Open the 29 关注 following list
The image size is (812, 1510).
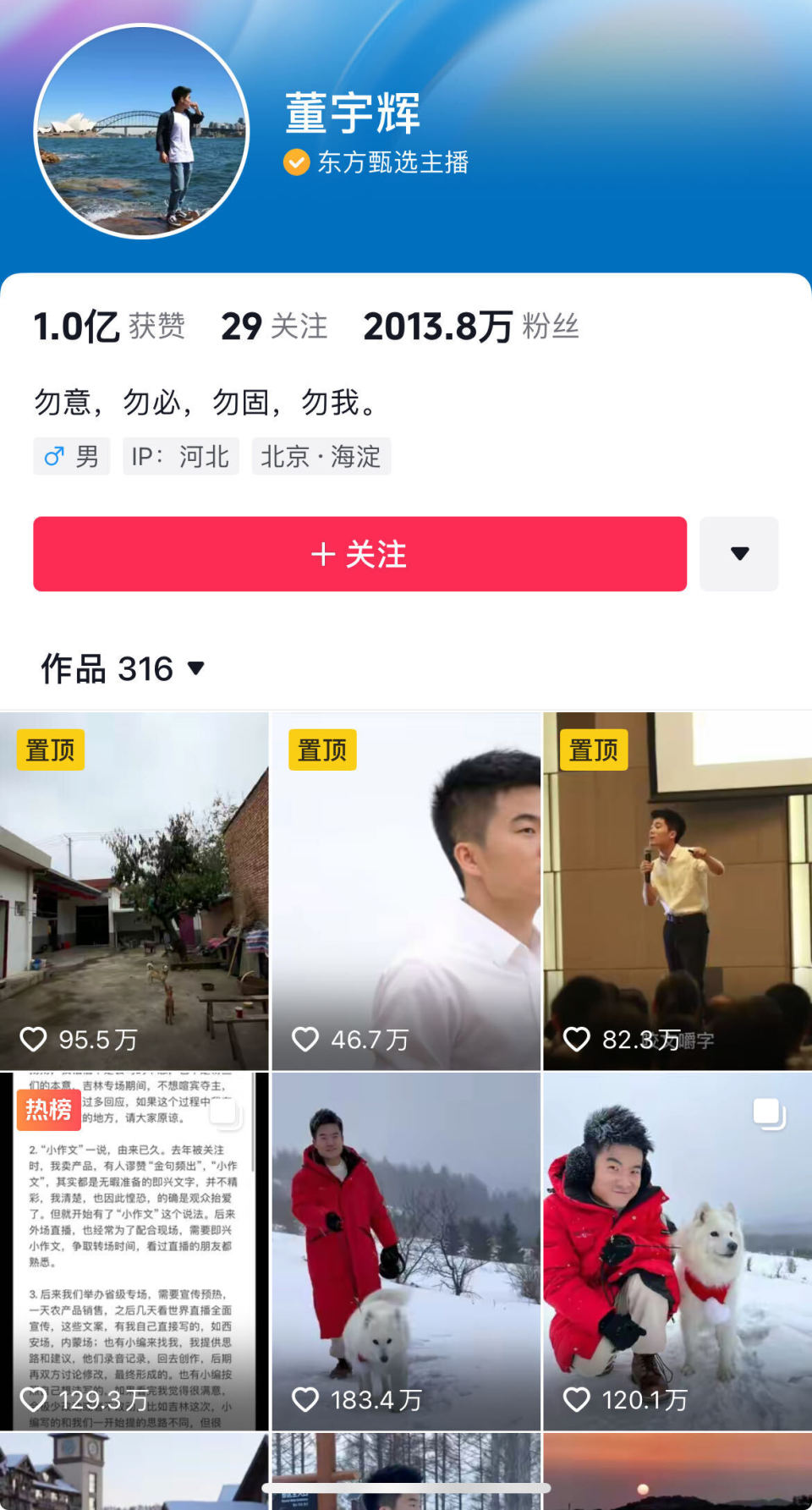click(274, 327)
